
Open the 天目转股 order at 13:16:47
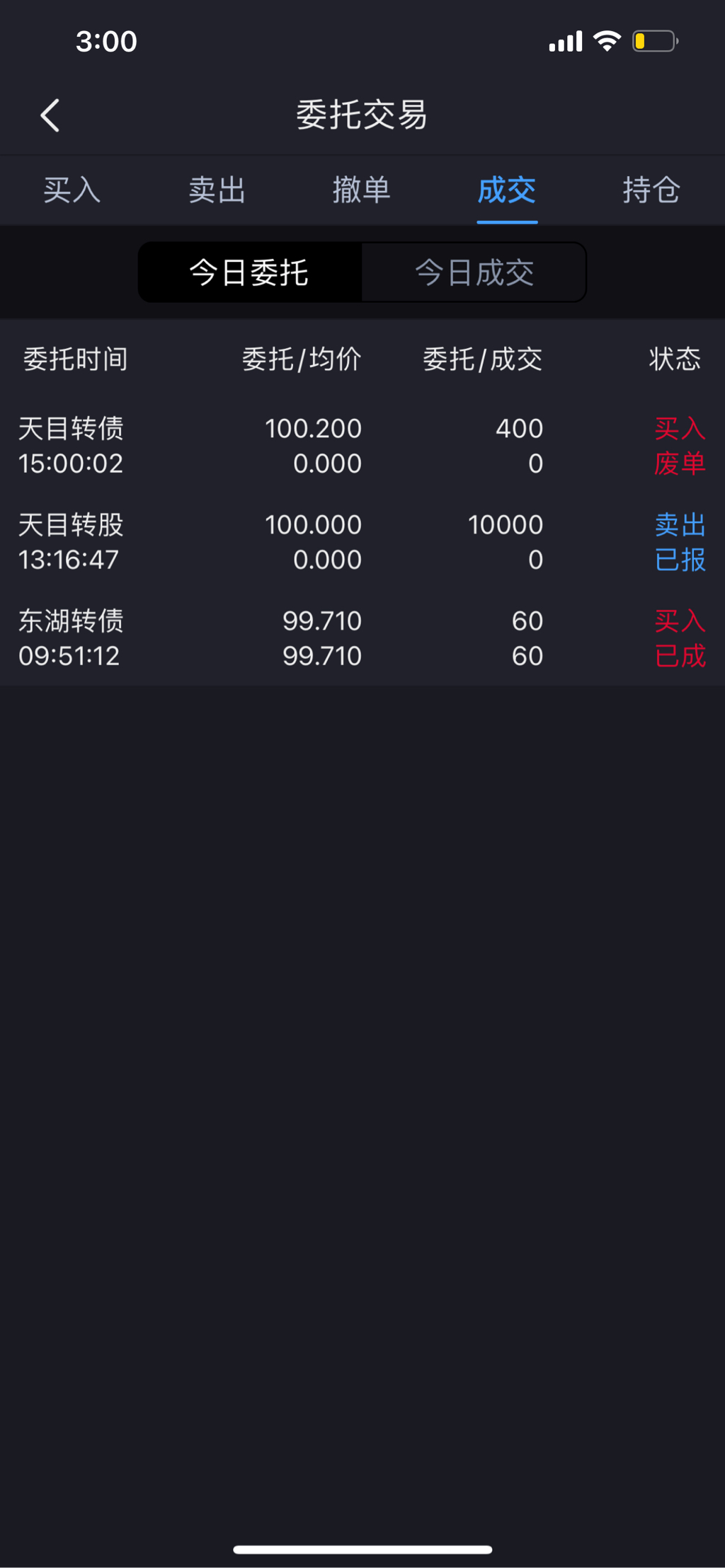point(362,542)
